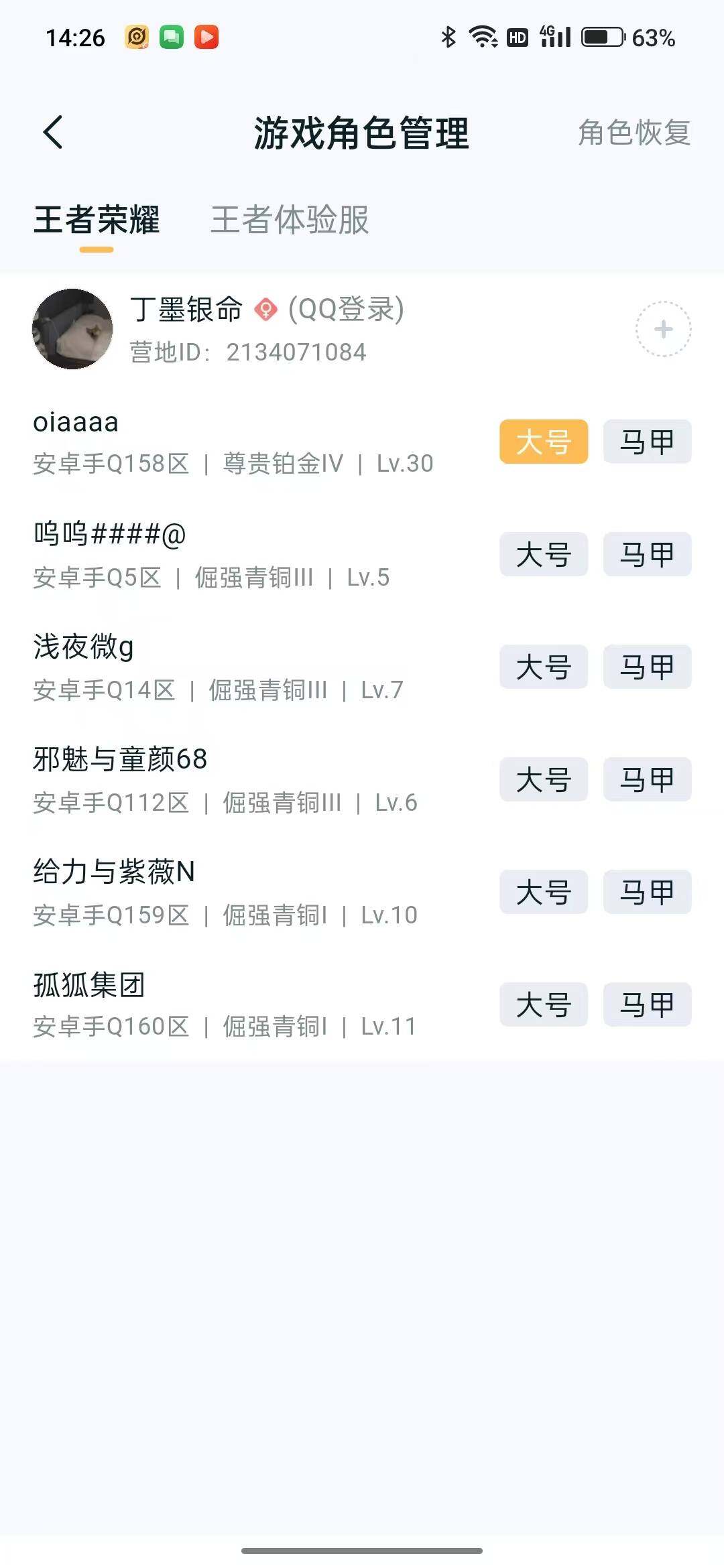The image size is (724, 1568).
Task: Toggle 大号 for the oiaaaa account
Action: tap(543, 442)
